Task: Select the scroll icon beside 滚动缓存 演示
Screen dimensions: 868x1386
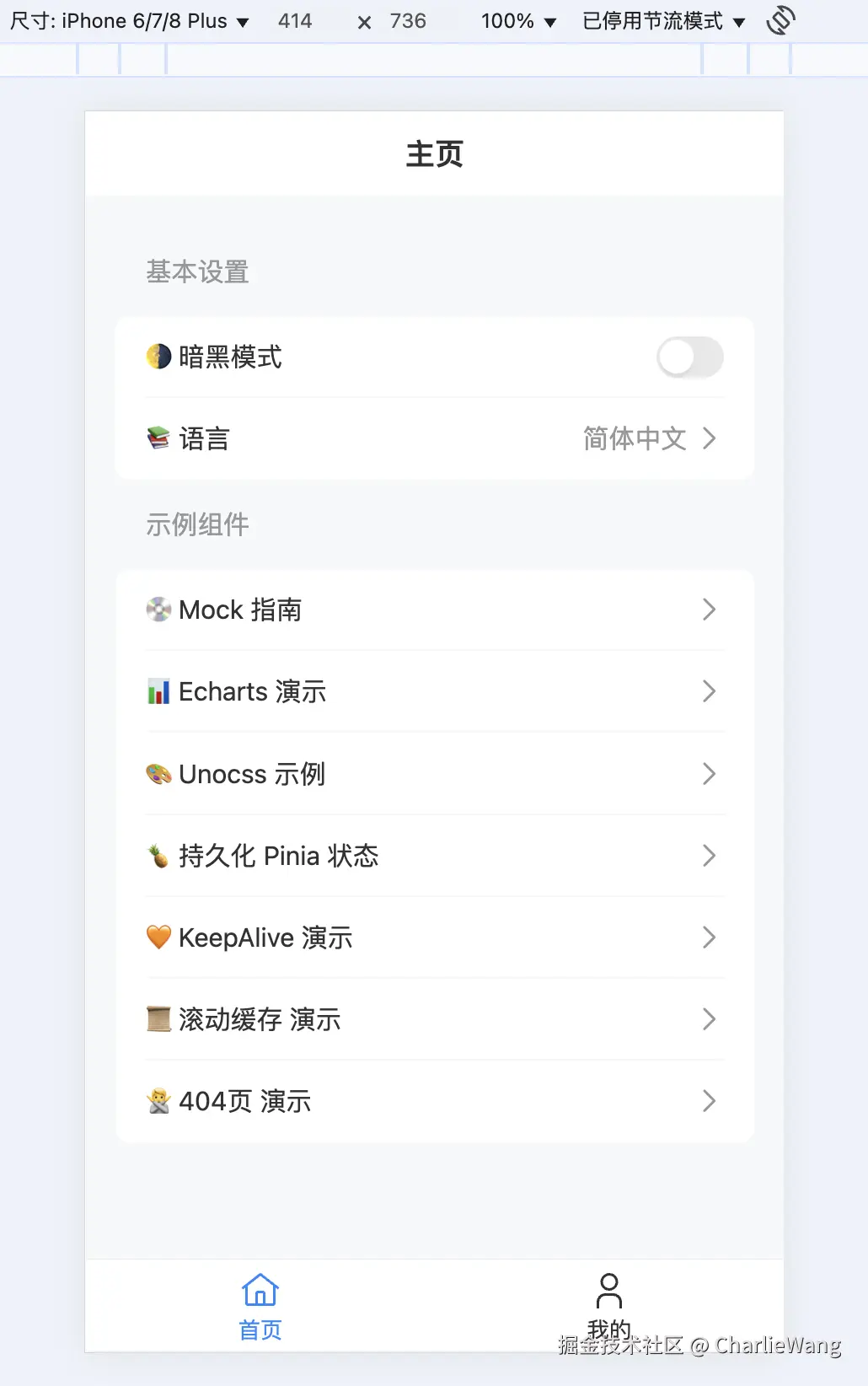Action: pos(158,1019)
